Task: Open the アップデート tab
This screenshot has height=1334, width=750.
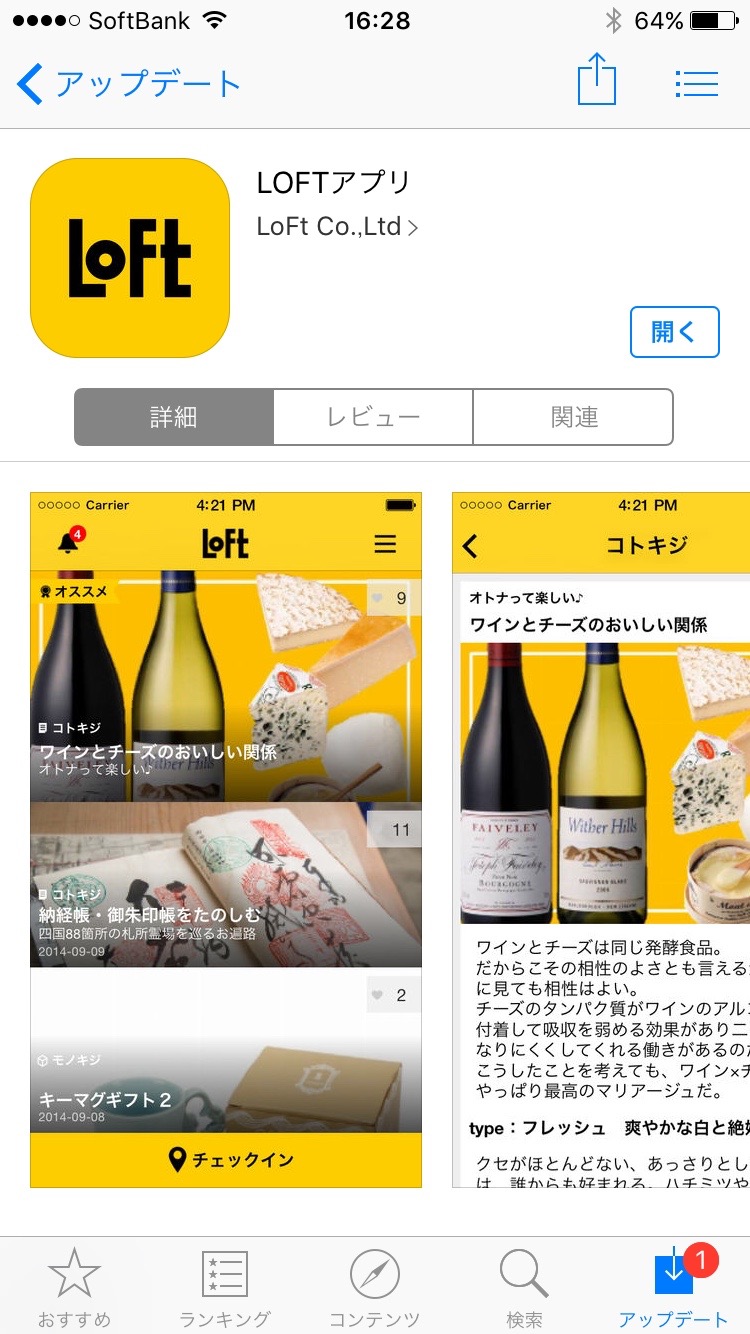Action: (x=674, y=1287)
